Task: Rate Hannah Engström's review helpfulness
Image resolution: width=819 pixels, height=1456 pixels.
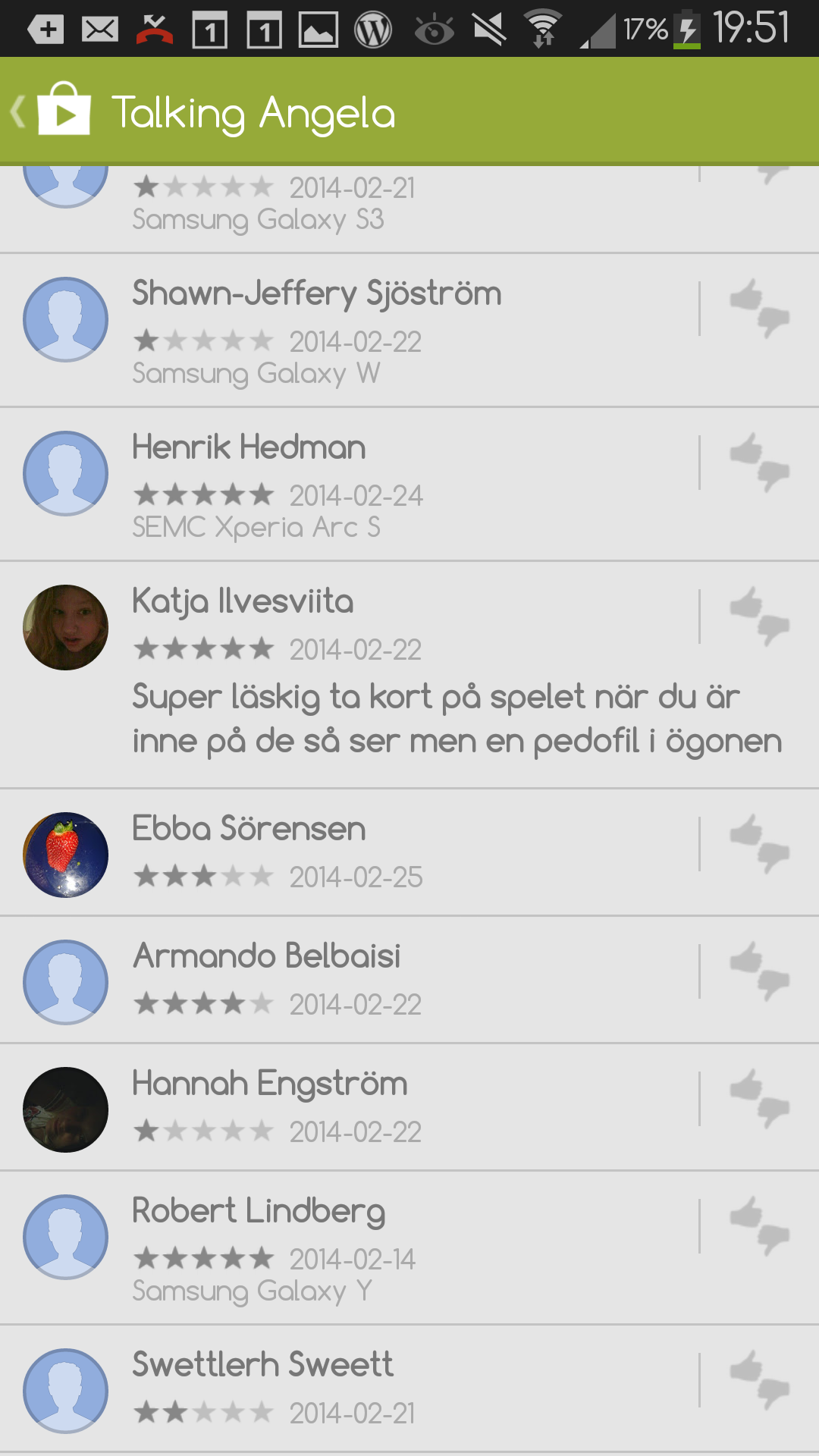Action: point(760,1098)
